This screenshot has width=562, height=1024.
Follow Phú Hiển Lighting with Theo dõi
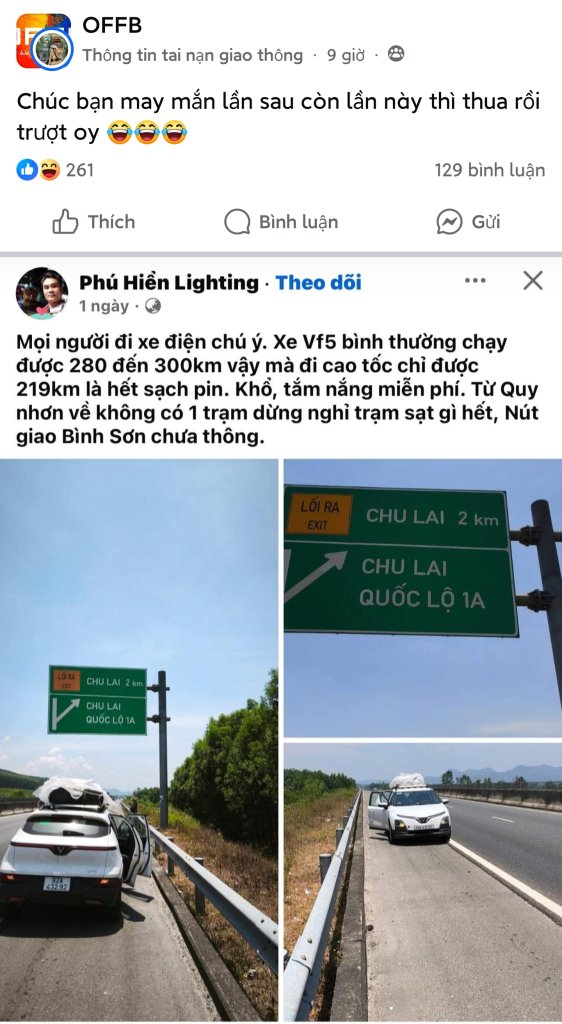(319, 283)
